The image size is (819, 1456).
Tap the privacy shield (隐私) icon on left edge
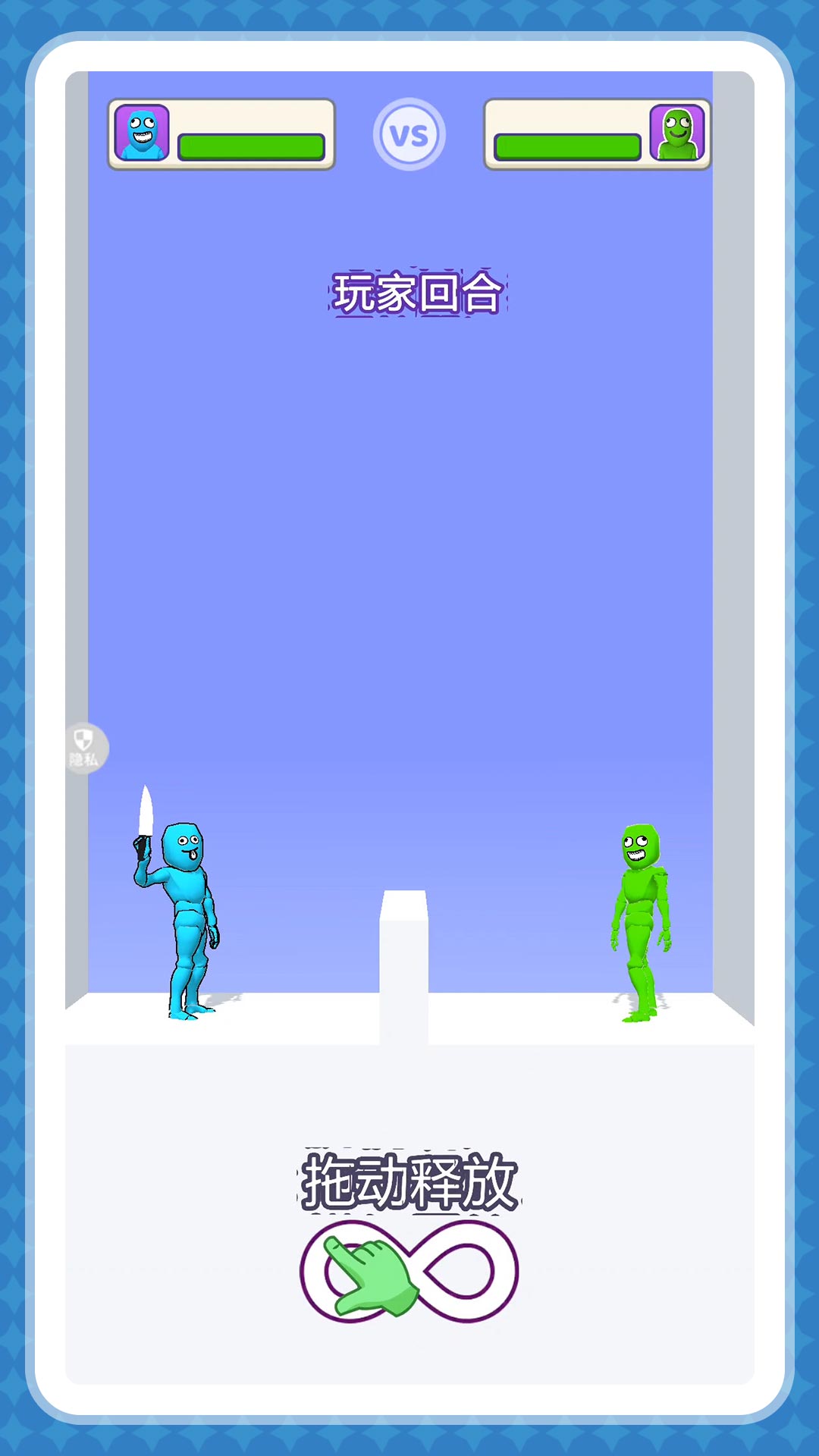(83, 747)
